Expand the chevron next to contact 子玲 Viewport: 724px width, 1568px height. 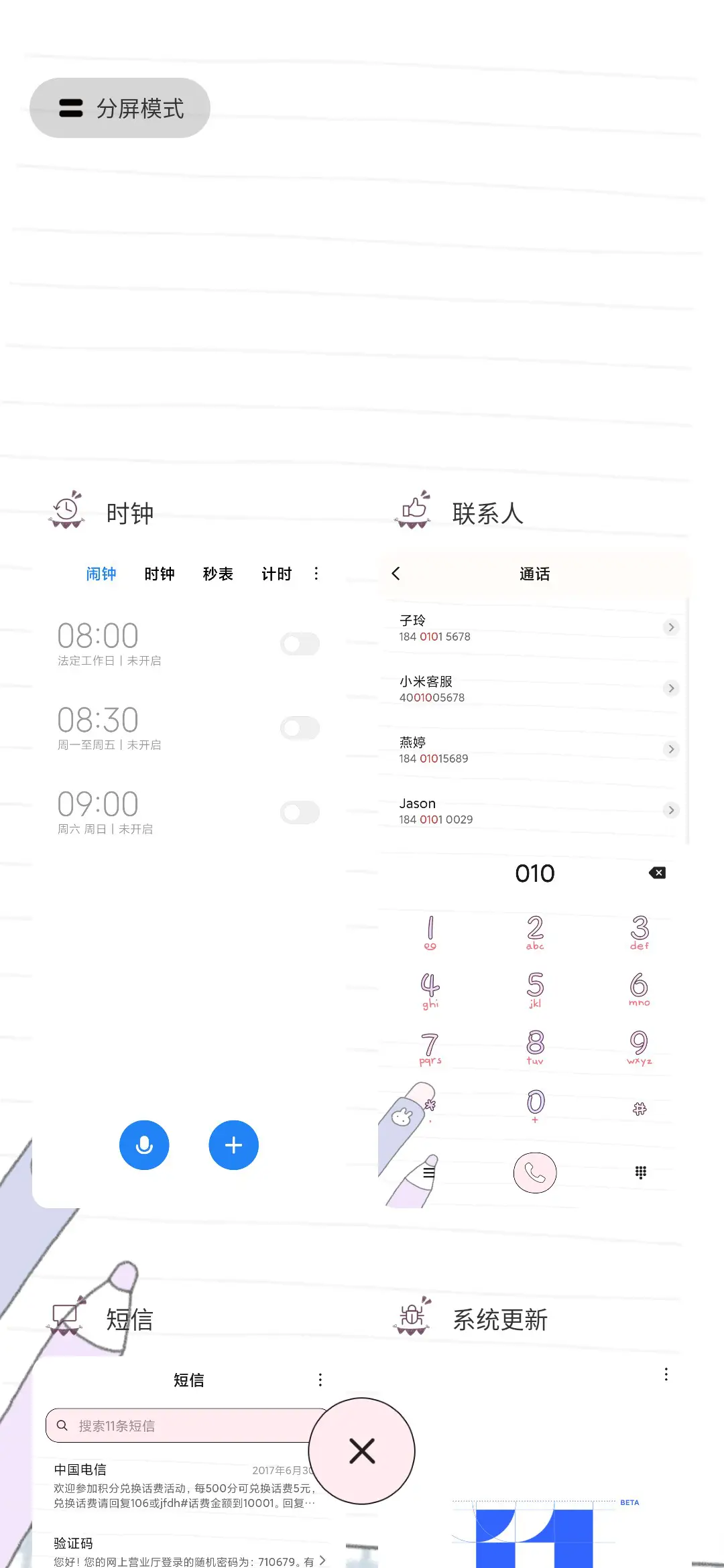point(670,627)
